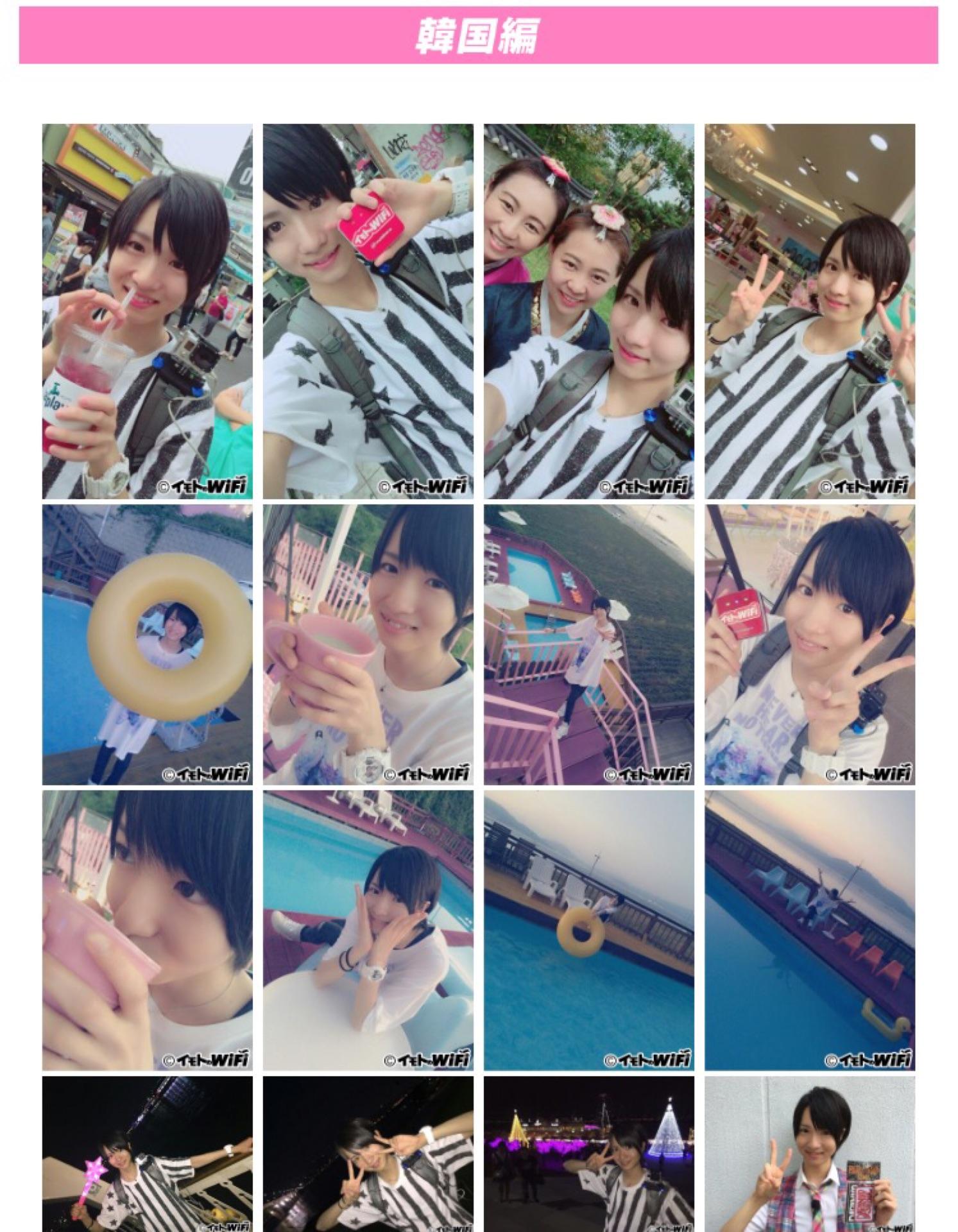
Task: Open the sunset pool photo with chairs
Action: [x=809, y=930]
